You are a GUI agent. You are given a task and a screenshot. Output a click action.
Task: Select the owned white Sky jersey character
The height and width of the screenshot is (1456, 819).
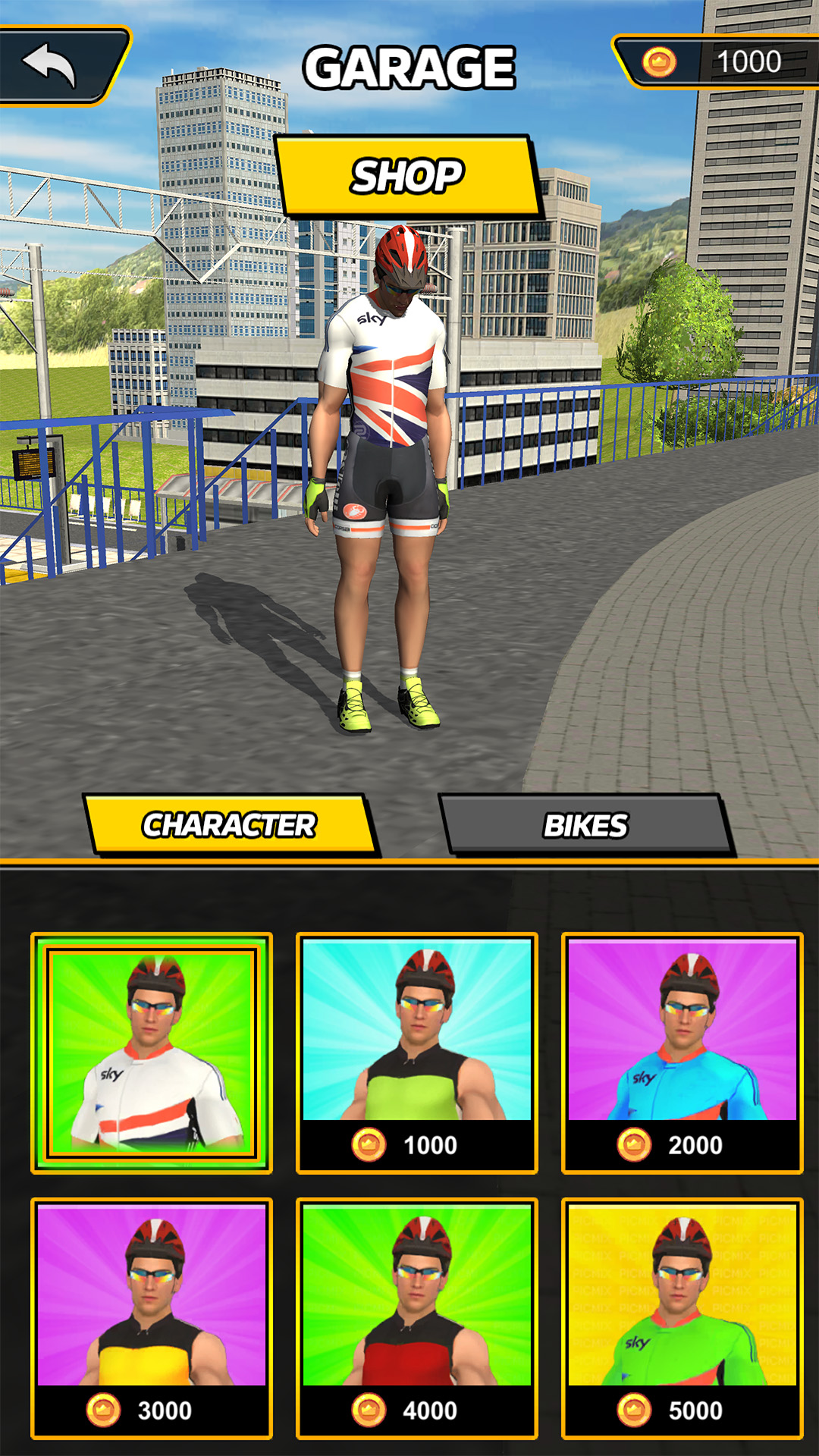click(x=152, y=1053)
